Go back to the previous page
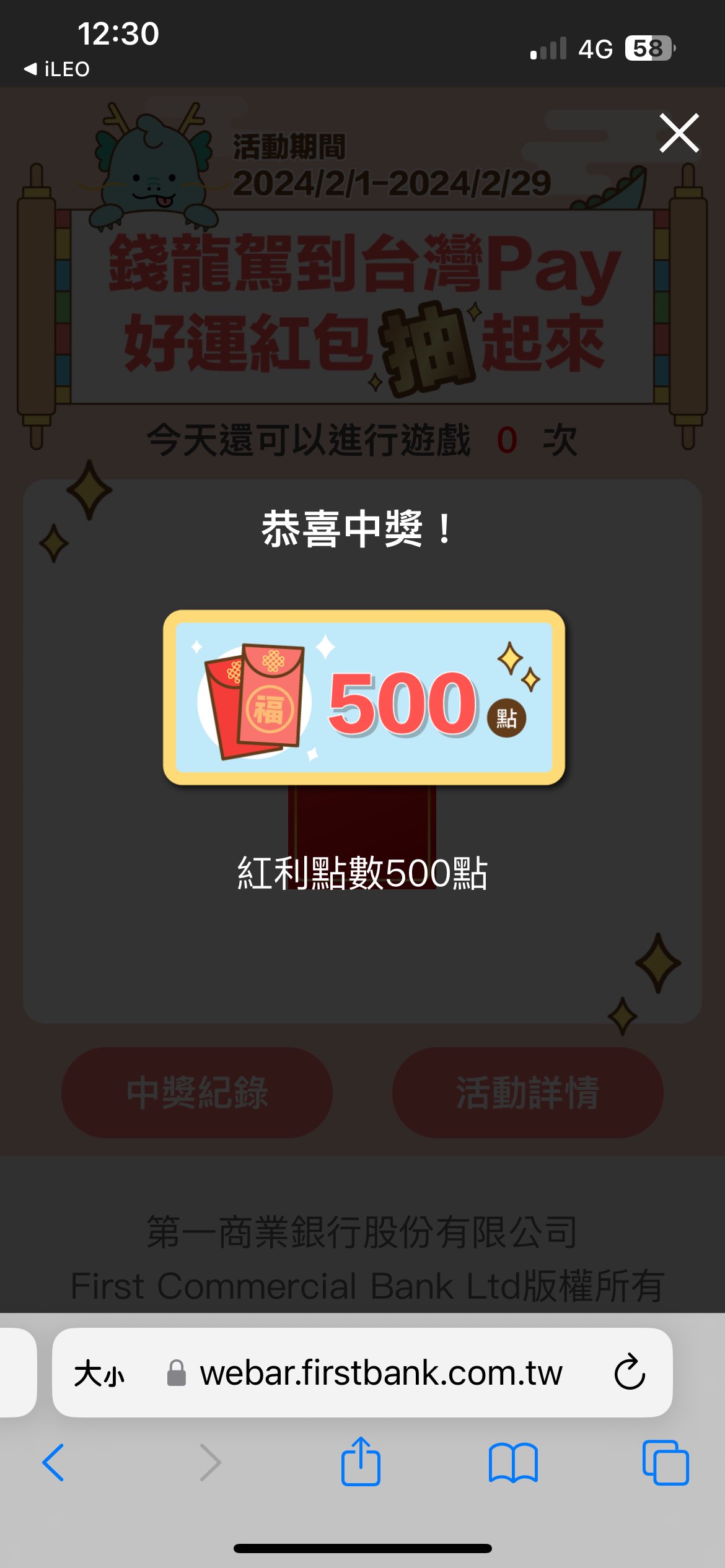725x1568 pixels. (53, 1463)
